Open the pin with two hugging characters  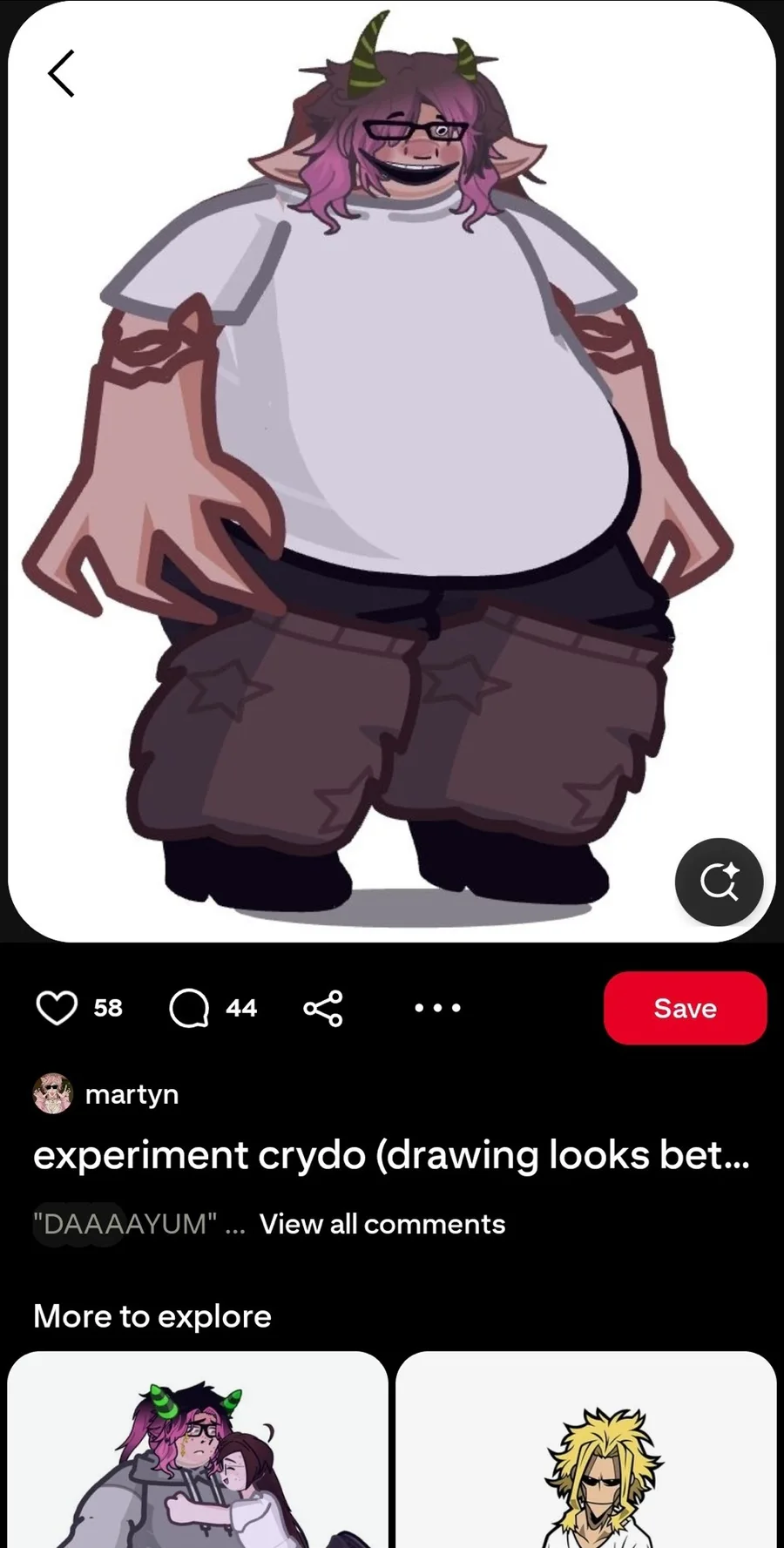point(198,1450)
